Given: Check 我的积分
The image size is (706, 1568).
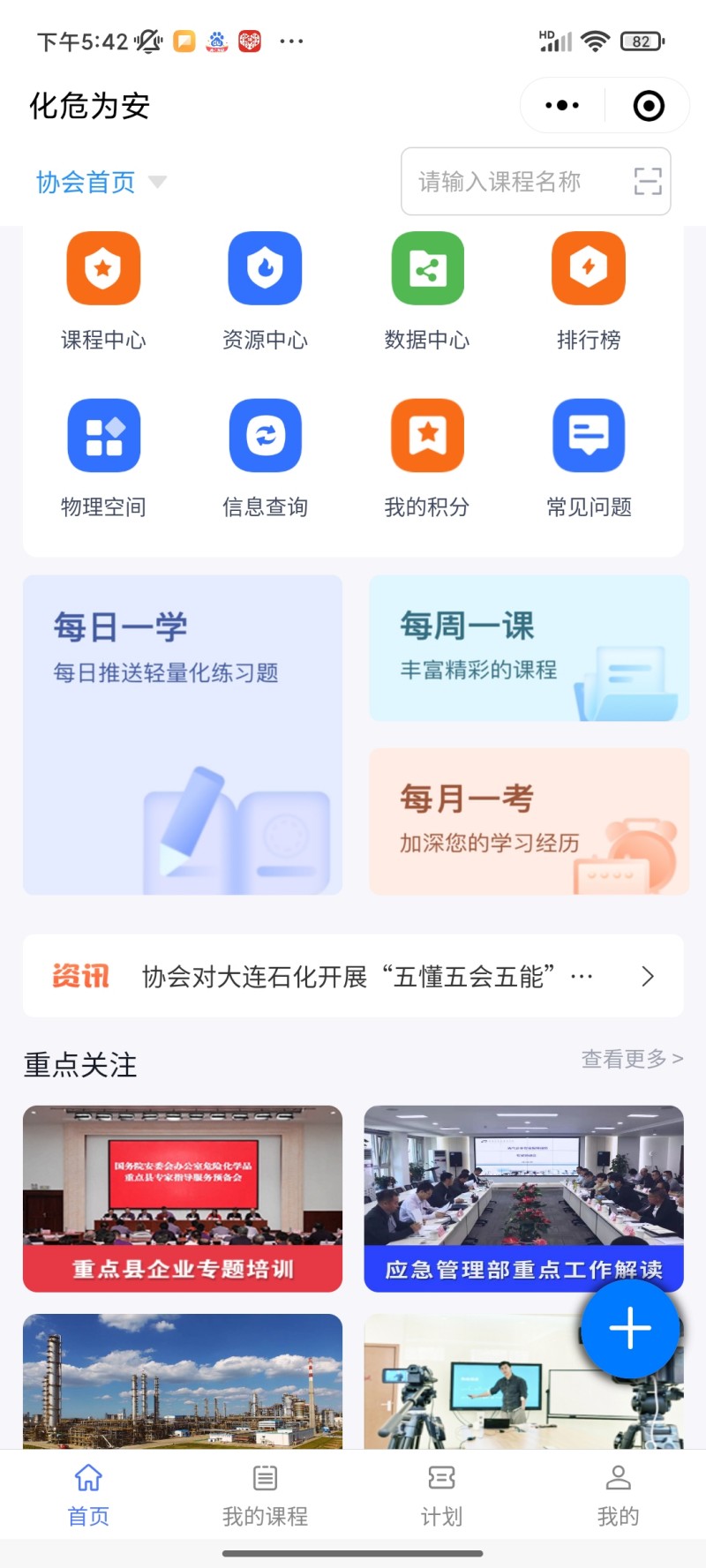Looking at the screenshot, I should pos(427,456).
